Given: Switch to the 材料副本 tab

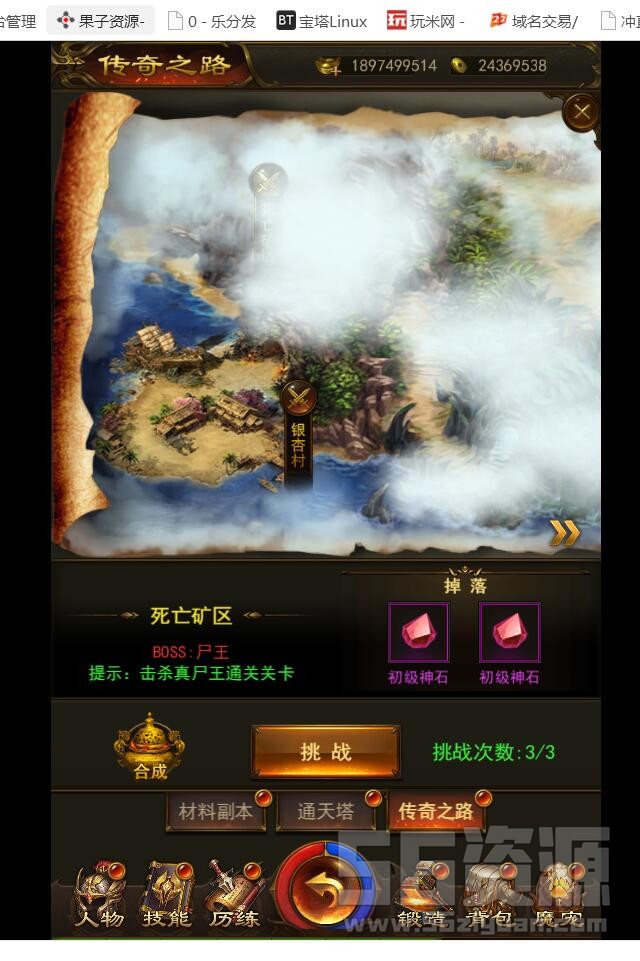Looking at the screenshot, I should coord(215,812).
